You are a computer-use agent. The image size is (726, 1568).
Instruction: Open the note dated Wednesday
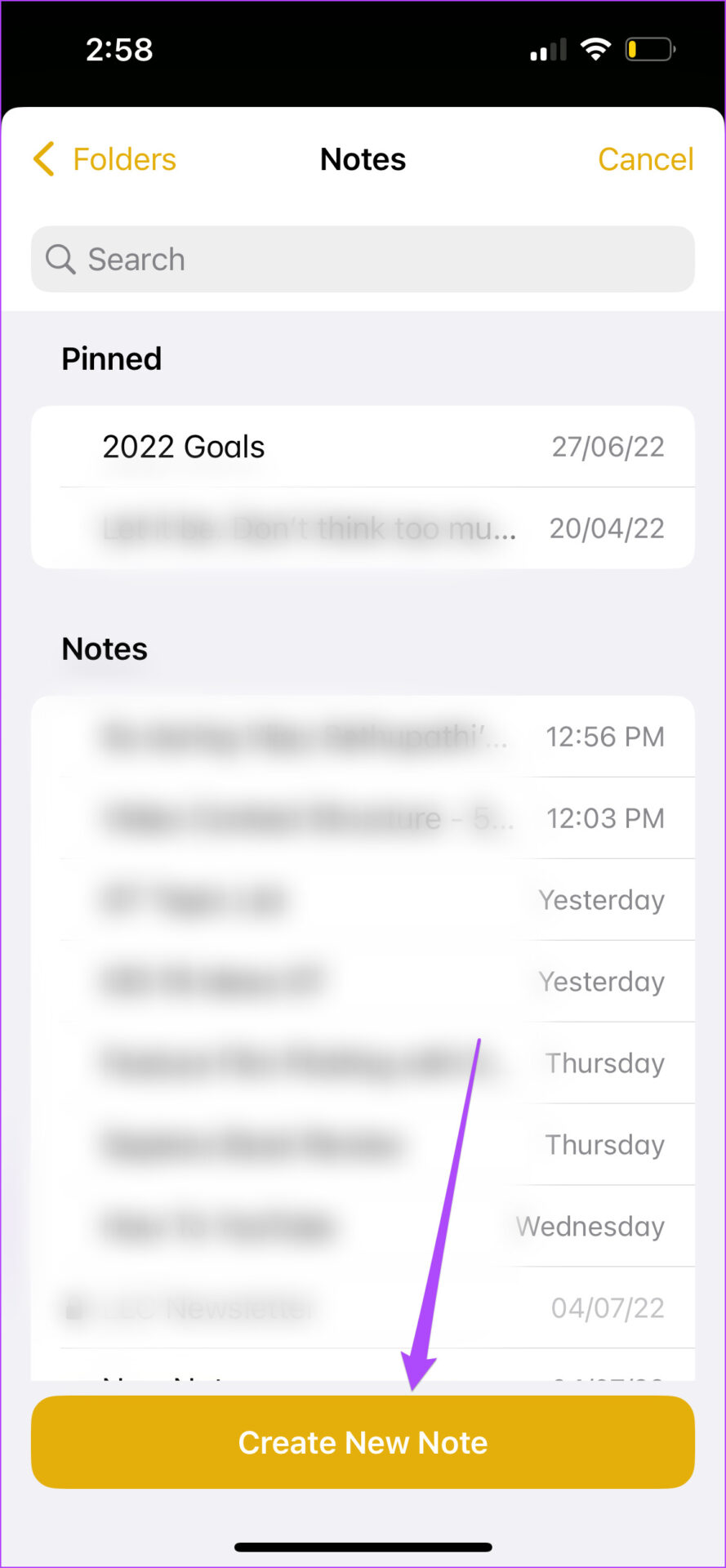[x=363, y=1227]
